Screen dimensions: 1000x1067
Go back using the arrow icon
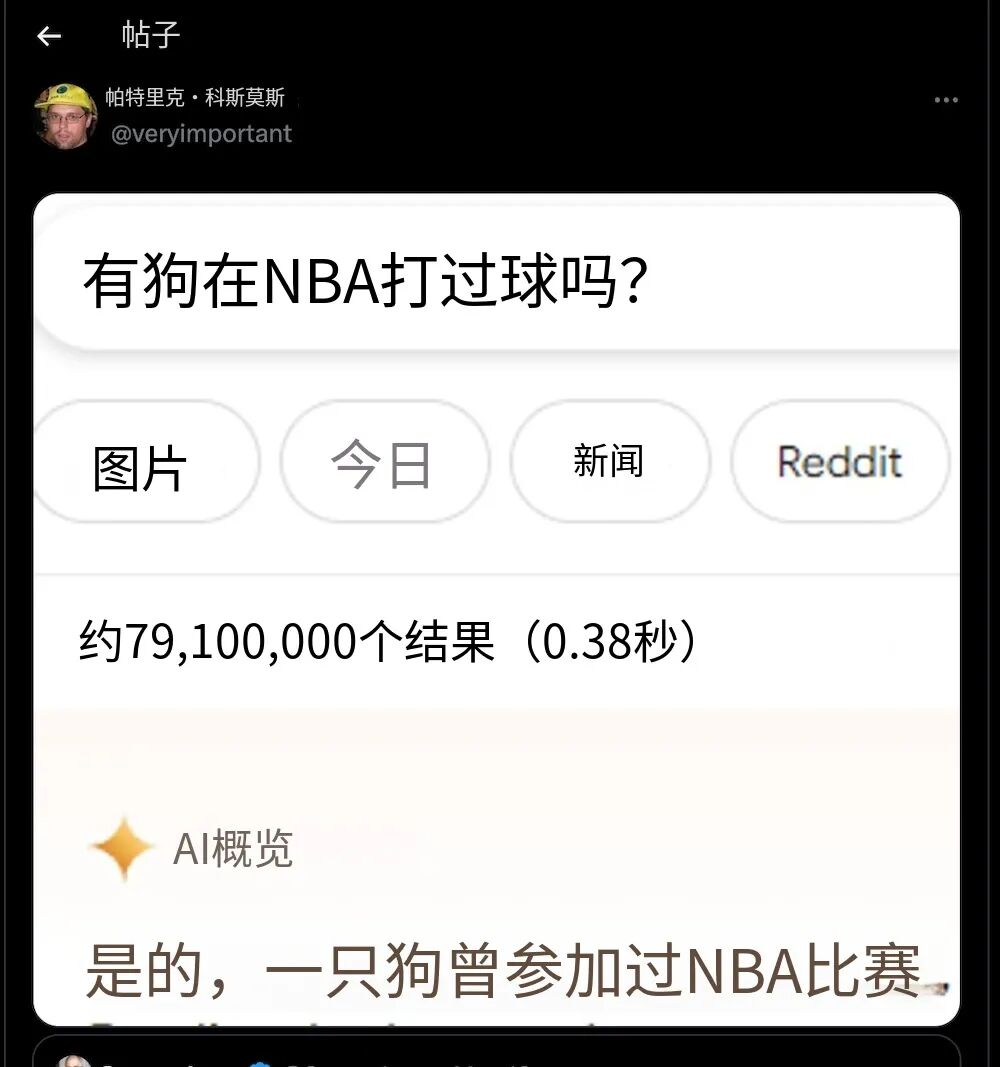[x=48, y=37]
